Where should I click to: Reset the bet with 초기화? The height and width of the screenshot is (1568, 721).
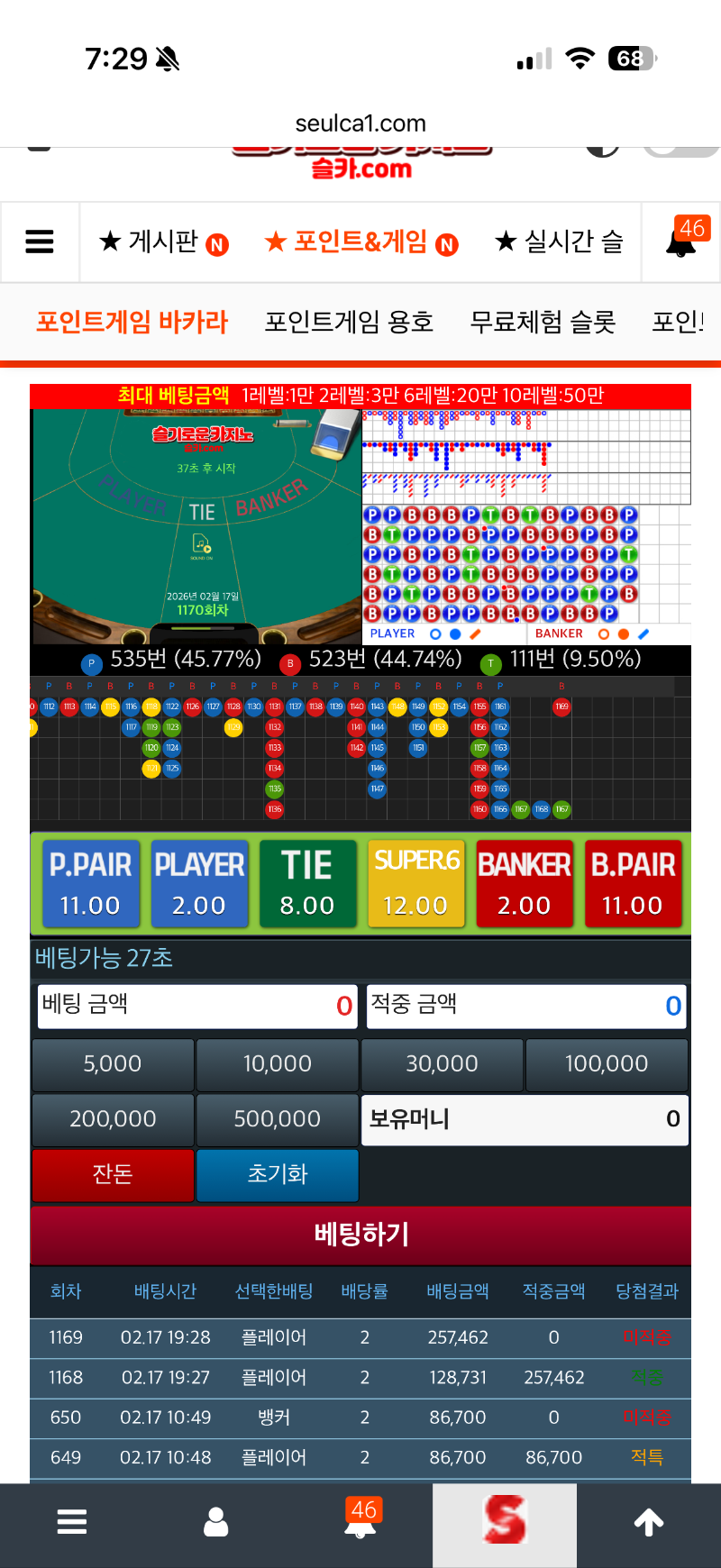coord(278,1174)
